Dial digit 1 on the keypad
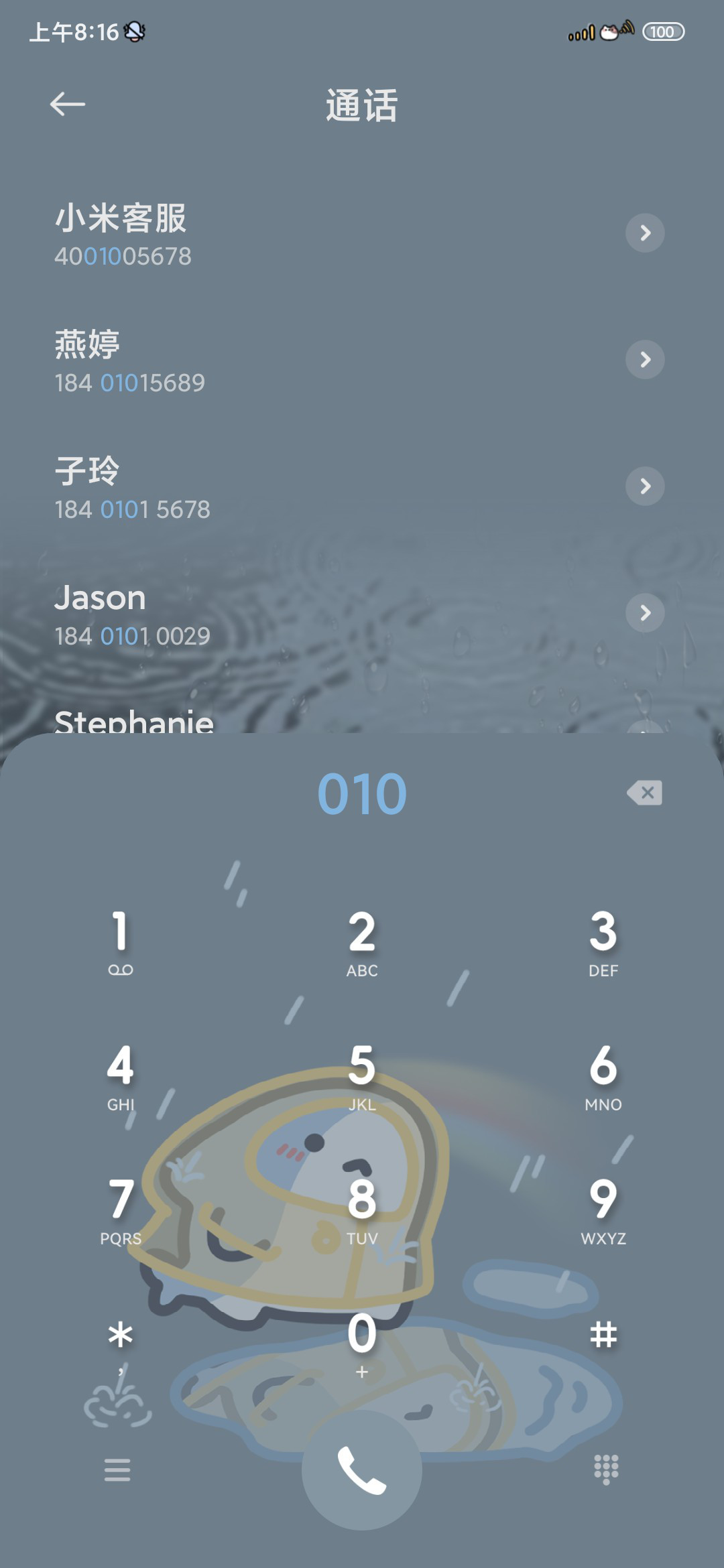Image resolution: width=724 pixels, height=1568 pixels. coord(121,941)
